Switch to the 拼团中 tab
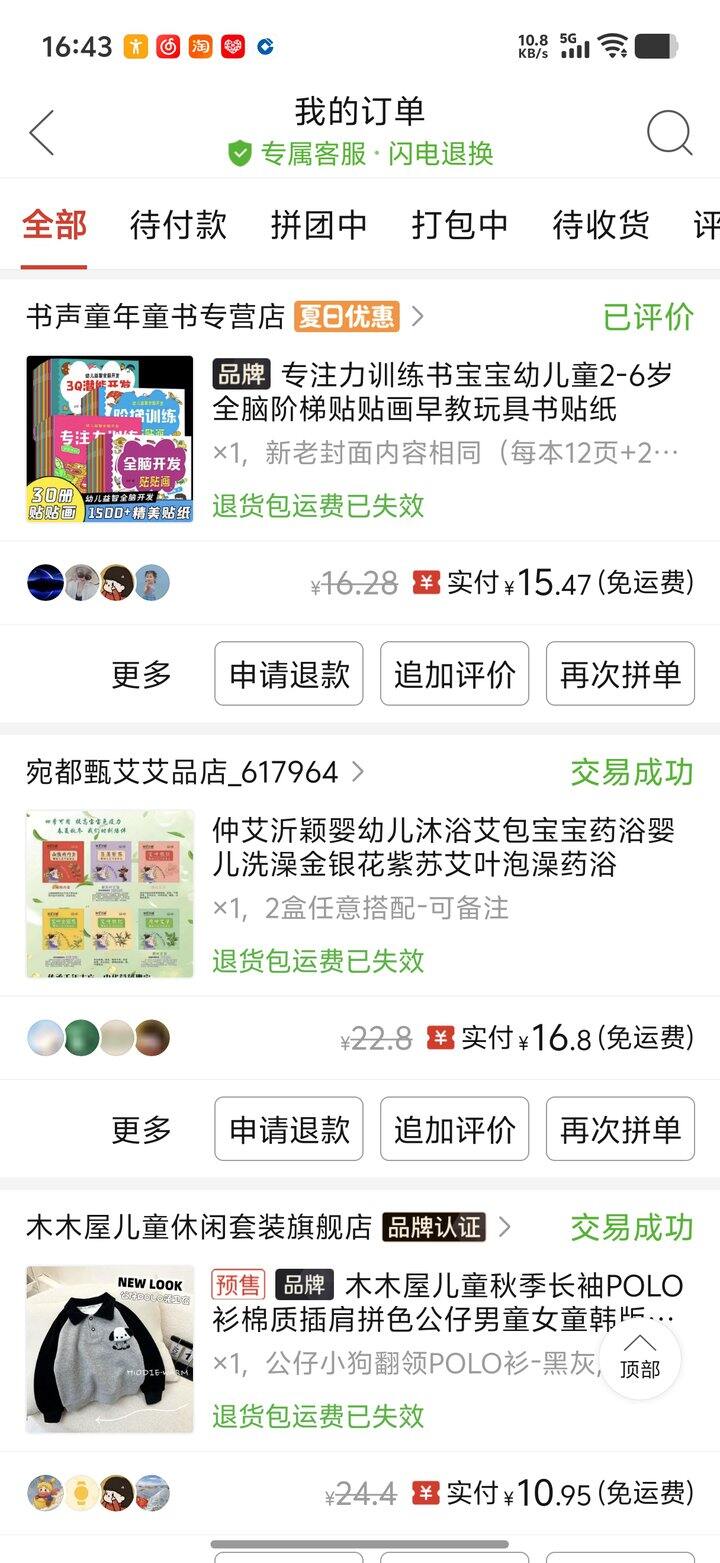 pos(319,225)
